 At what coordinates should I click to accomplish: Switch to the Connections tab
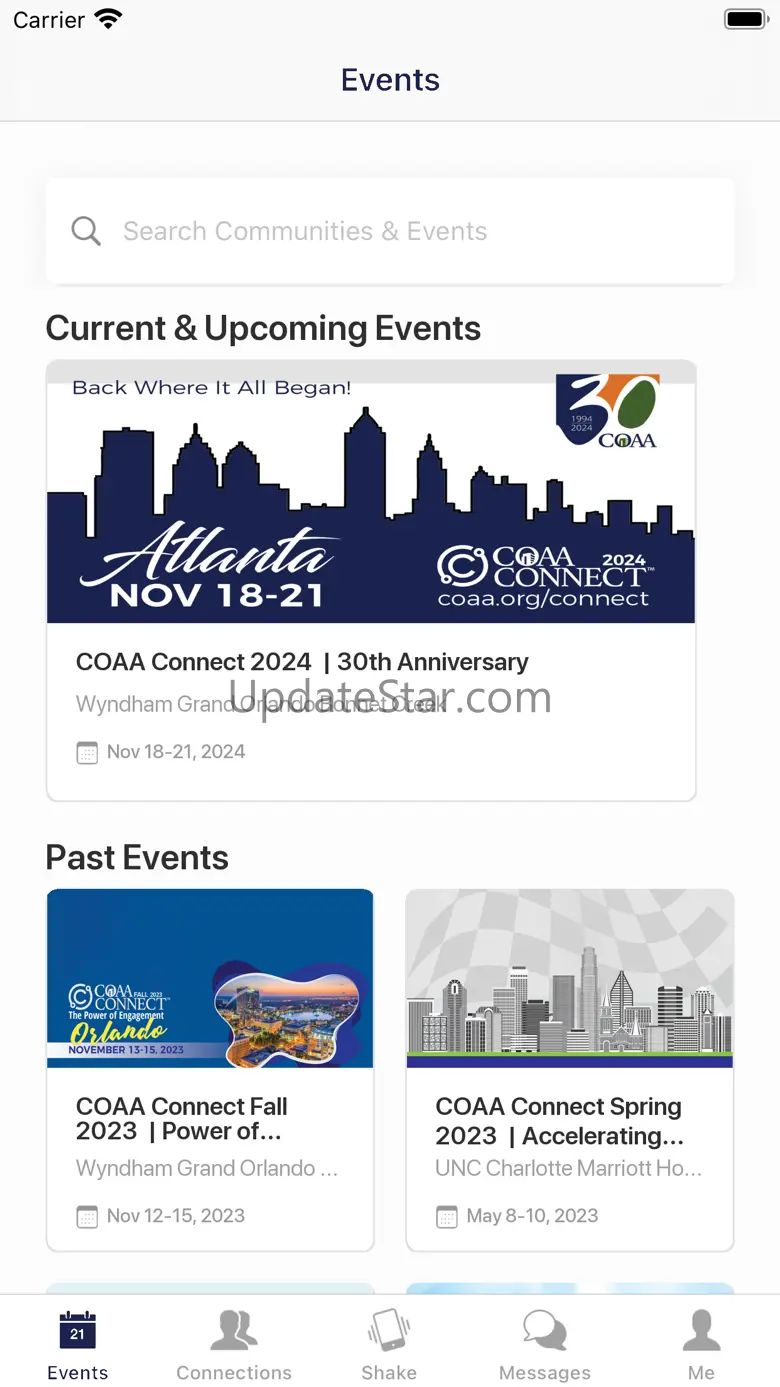[234, 1346]
